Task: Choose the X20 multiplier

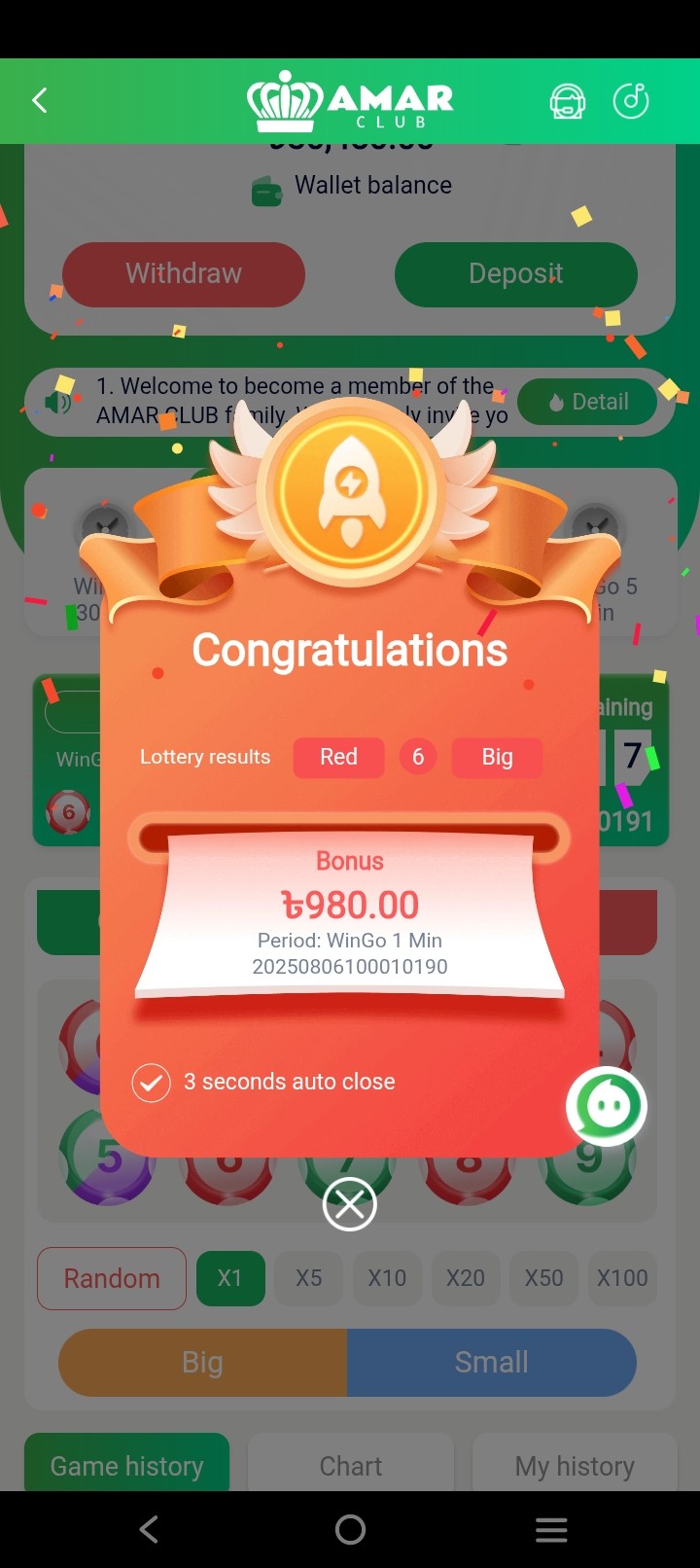Action: click(466, 1278)
